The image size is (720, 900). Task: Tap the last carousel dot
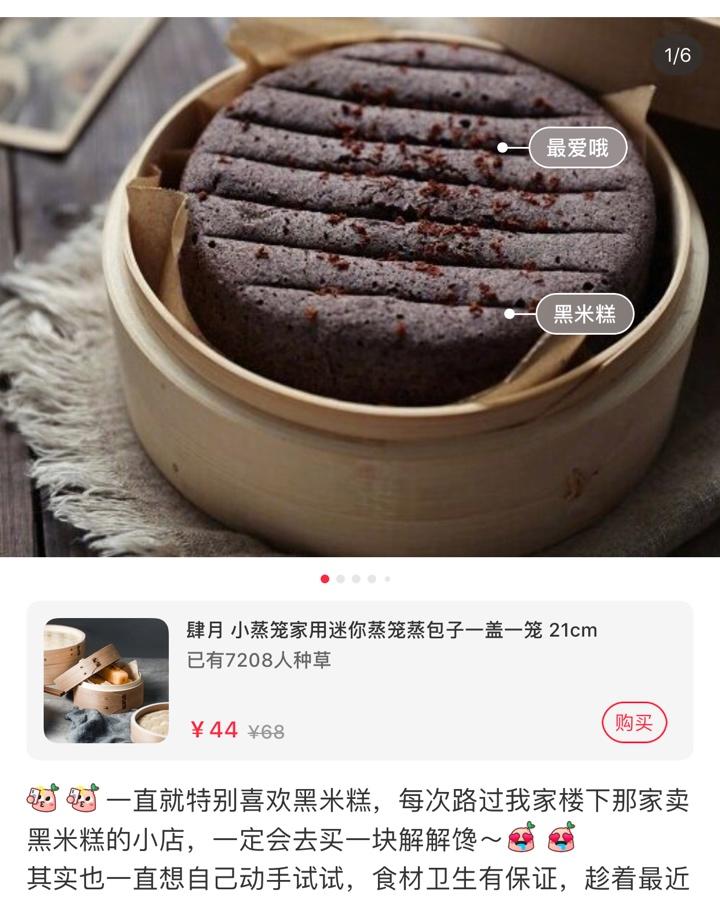tap(388, 575)
